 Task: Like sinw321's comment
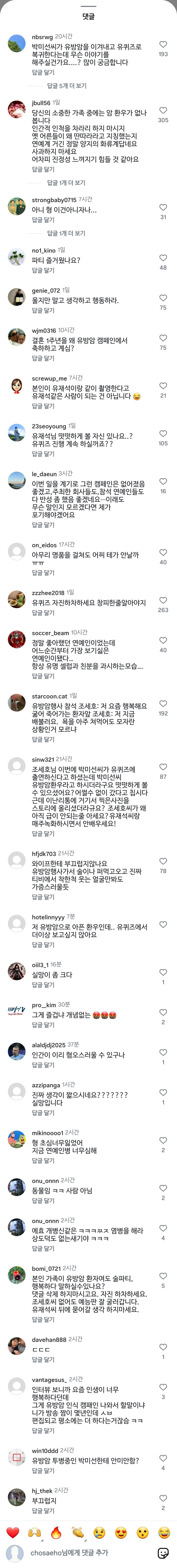click(163, 767)
